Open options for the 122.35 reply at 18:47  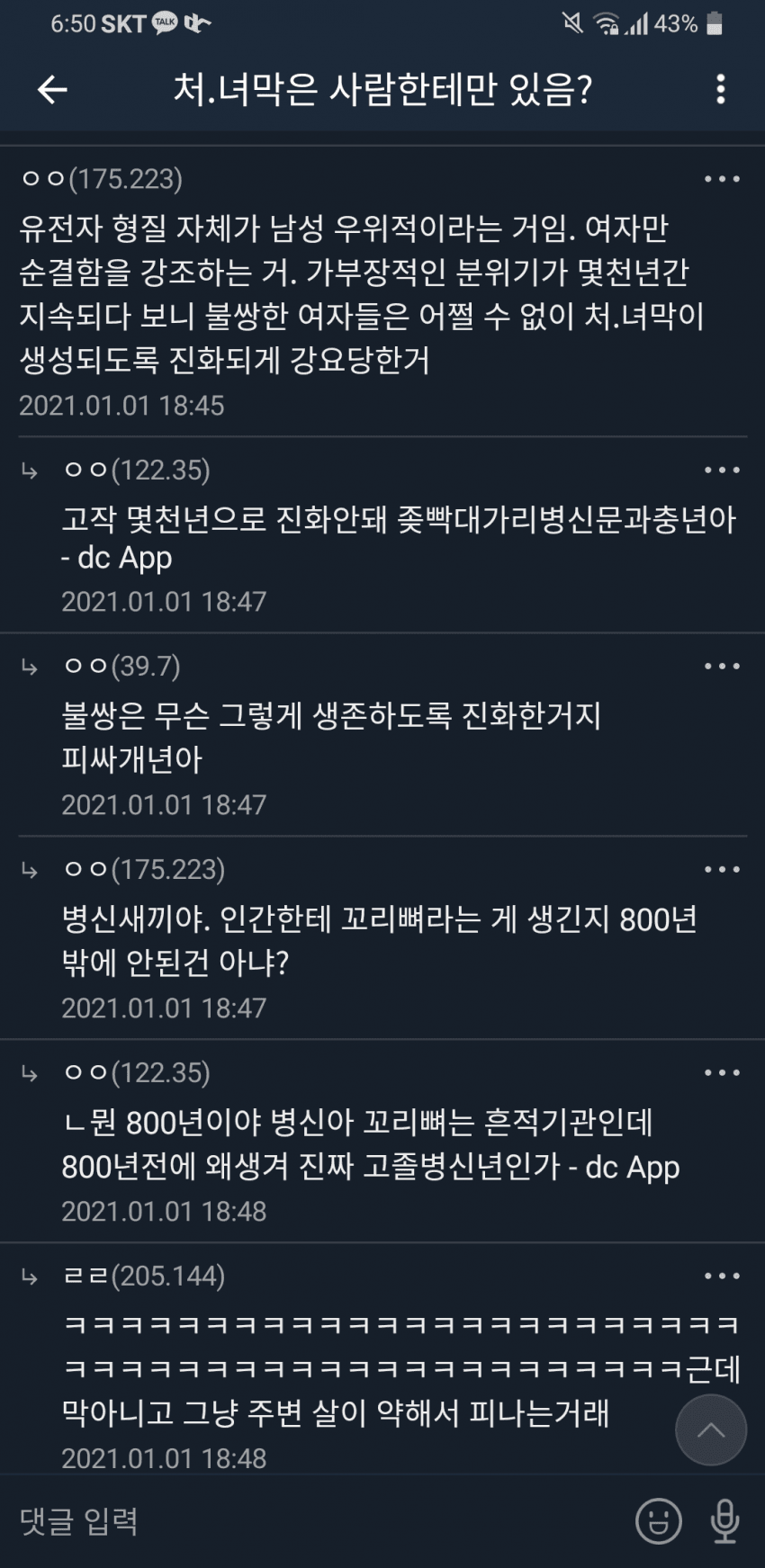722,470
